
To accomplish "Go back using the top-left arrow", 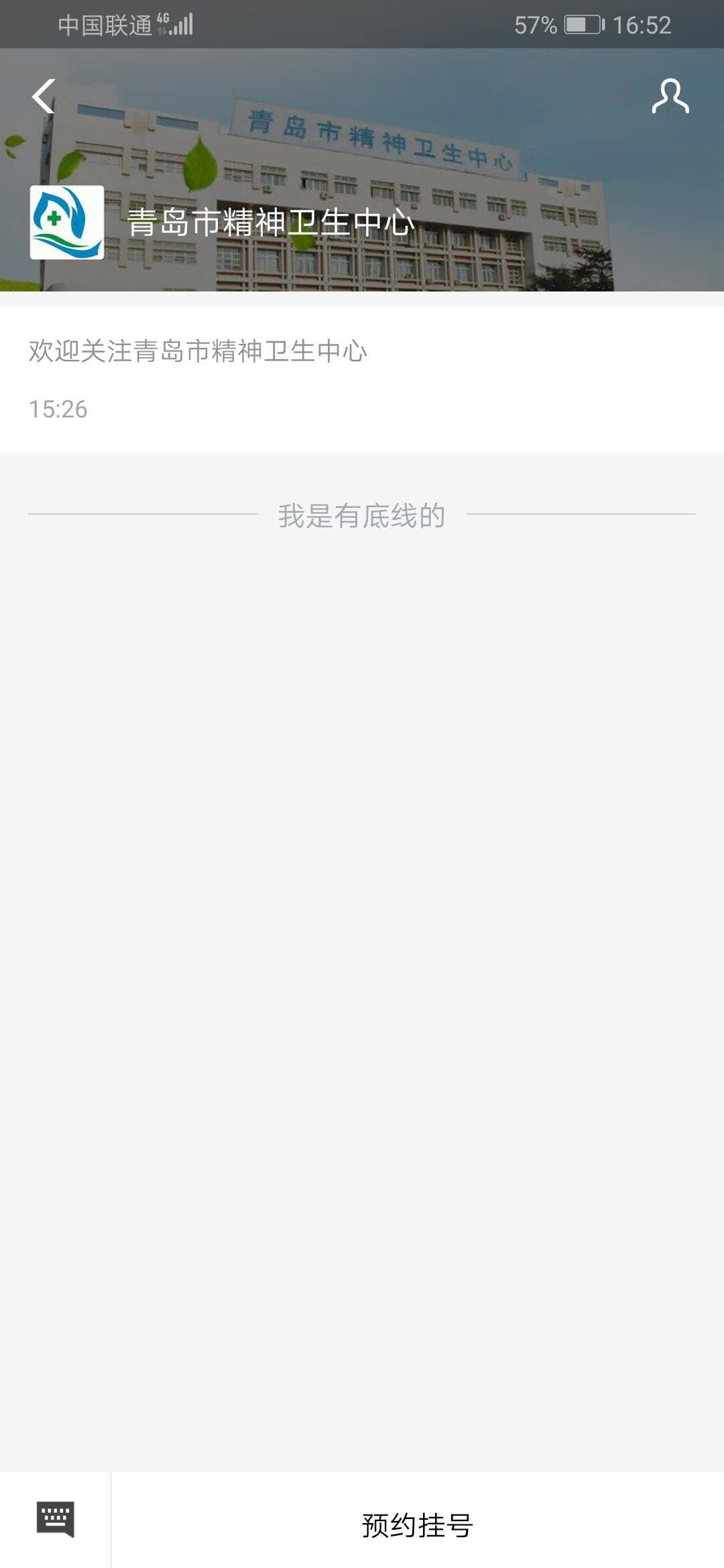I will [44, 96].
